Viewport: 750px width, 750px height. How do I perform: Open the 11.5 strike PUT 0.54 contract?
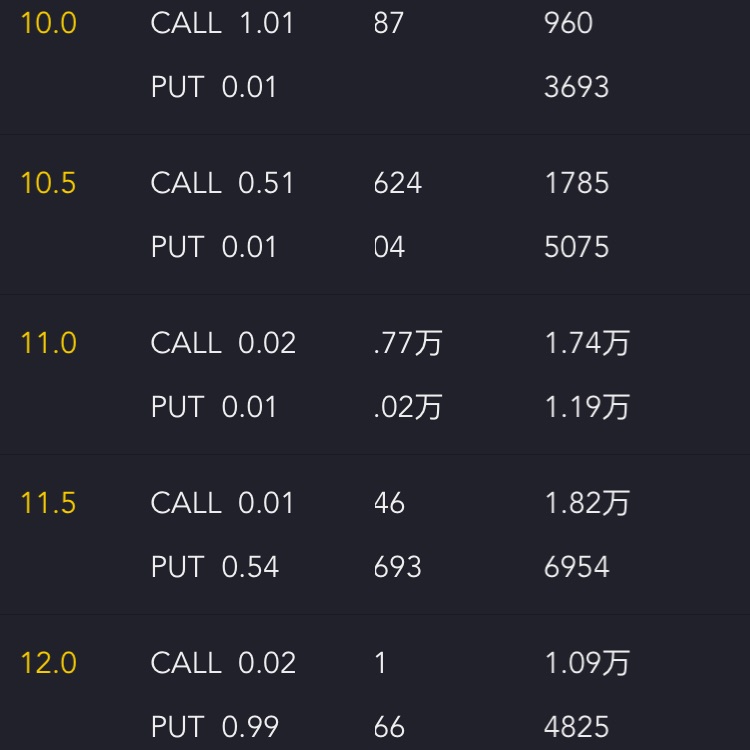pyautogui.click(x=214, y=567)
